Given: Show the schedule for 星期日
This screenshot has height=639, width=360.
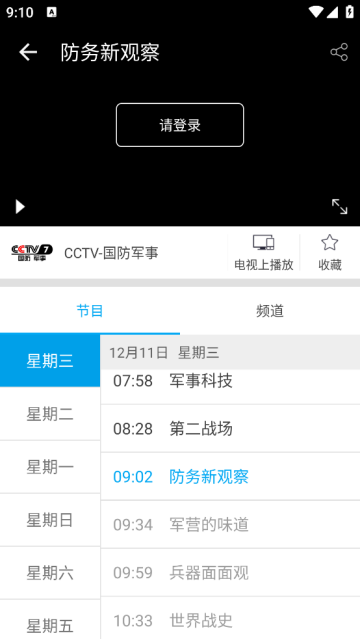Looking at the screenshot, I should click(50, 520).
